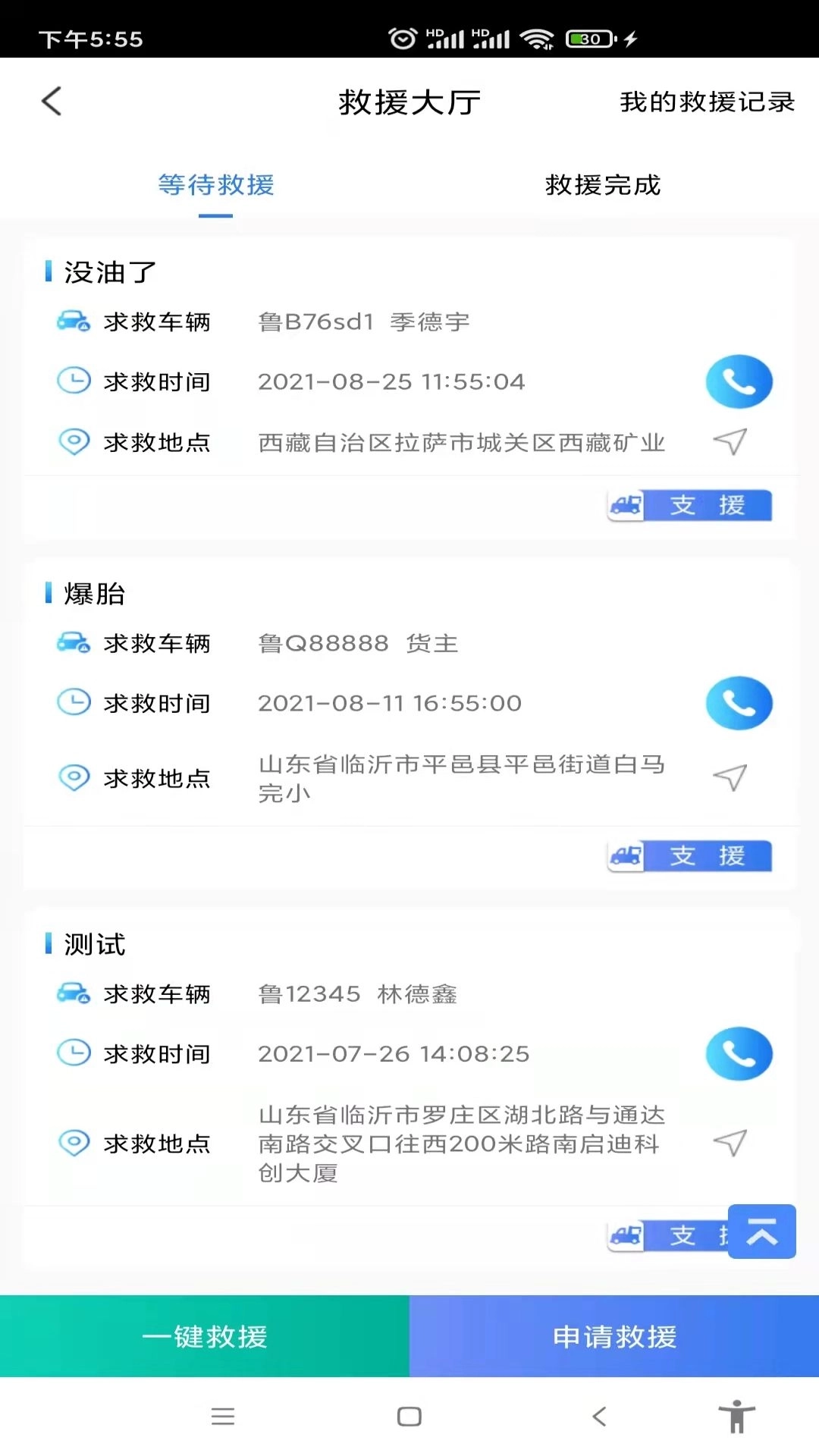This screenshot has height=1456, width=819.
Task: Tap the 申请救援 button
Action: coord(614,1337)
